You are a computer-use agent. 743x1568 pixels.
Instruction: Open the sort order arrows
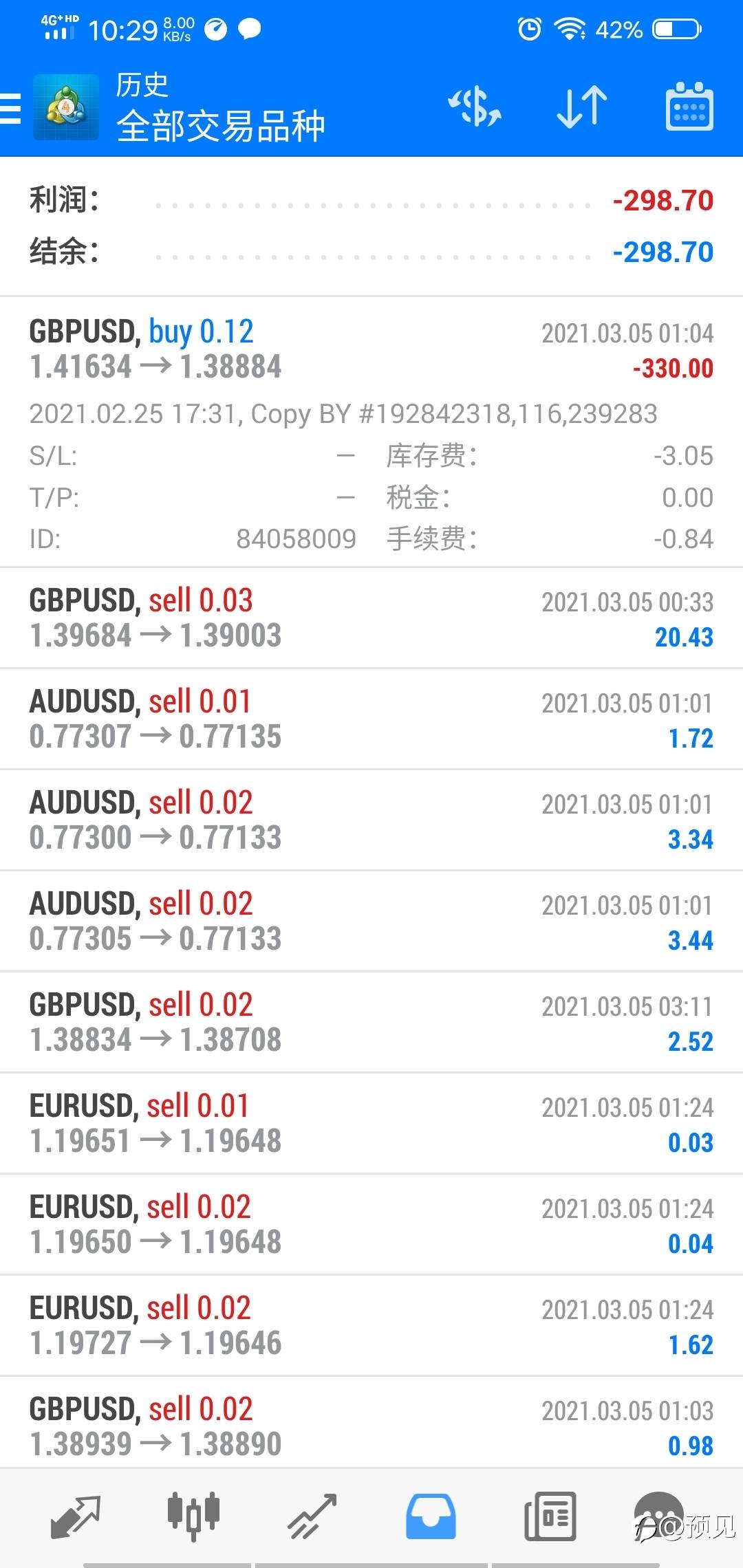[582, 107]
